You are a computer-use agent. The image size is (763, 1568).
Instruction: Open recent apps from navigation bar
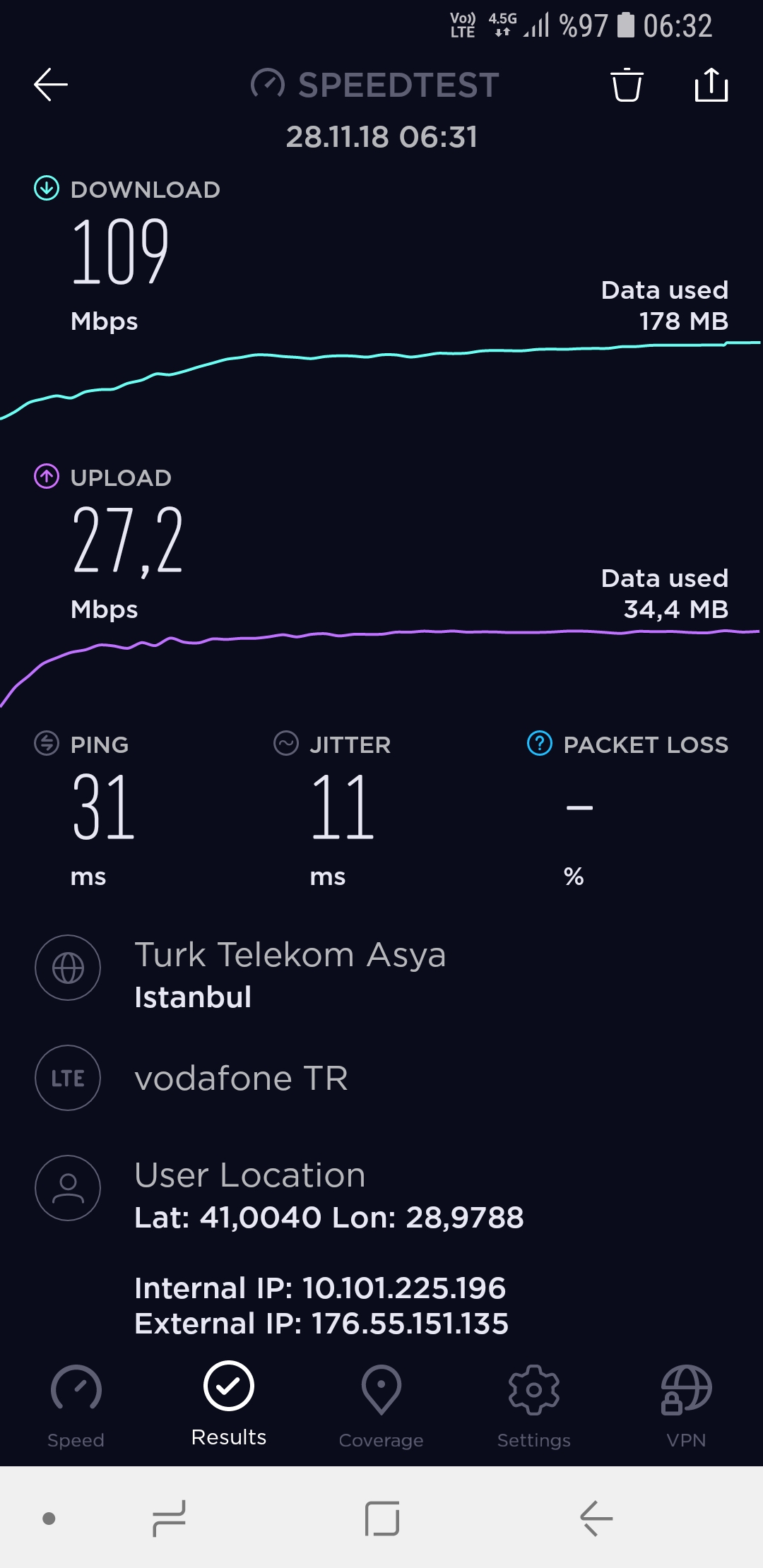pyautogui.click(x=169, y=1519)
